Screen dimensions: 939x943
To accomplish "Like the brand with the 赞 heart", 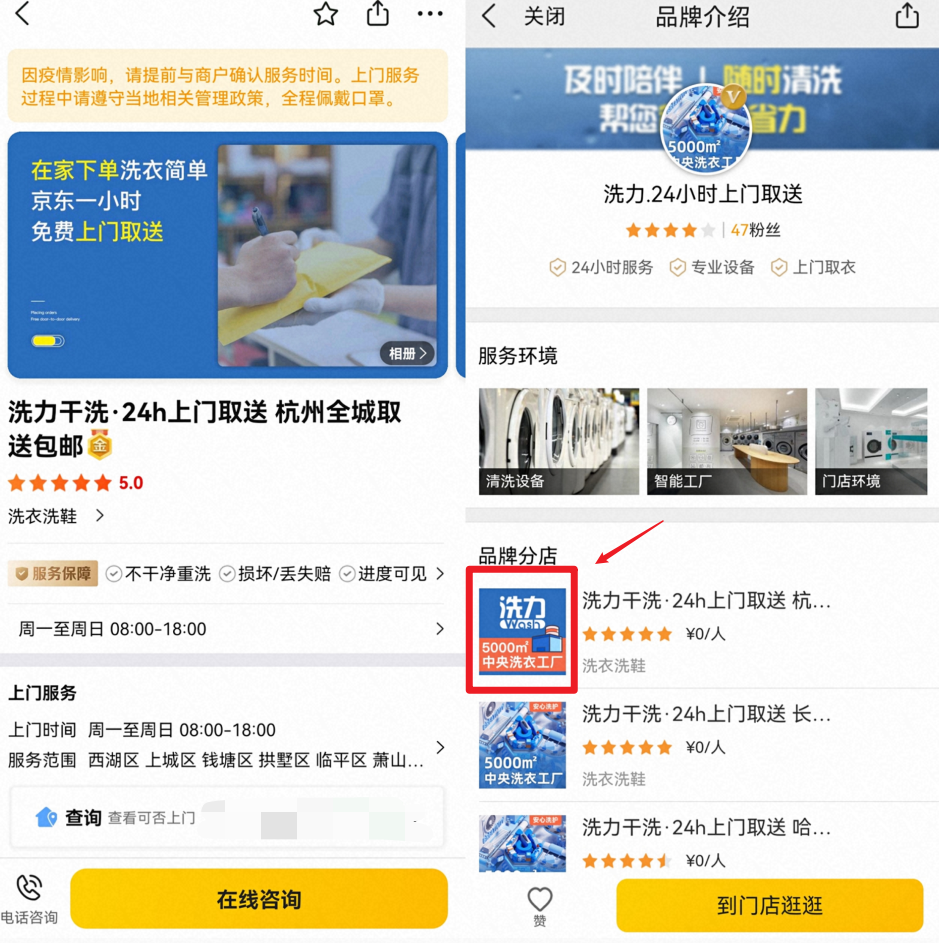I will (540, 905).
